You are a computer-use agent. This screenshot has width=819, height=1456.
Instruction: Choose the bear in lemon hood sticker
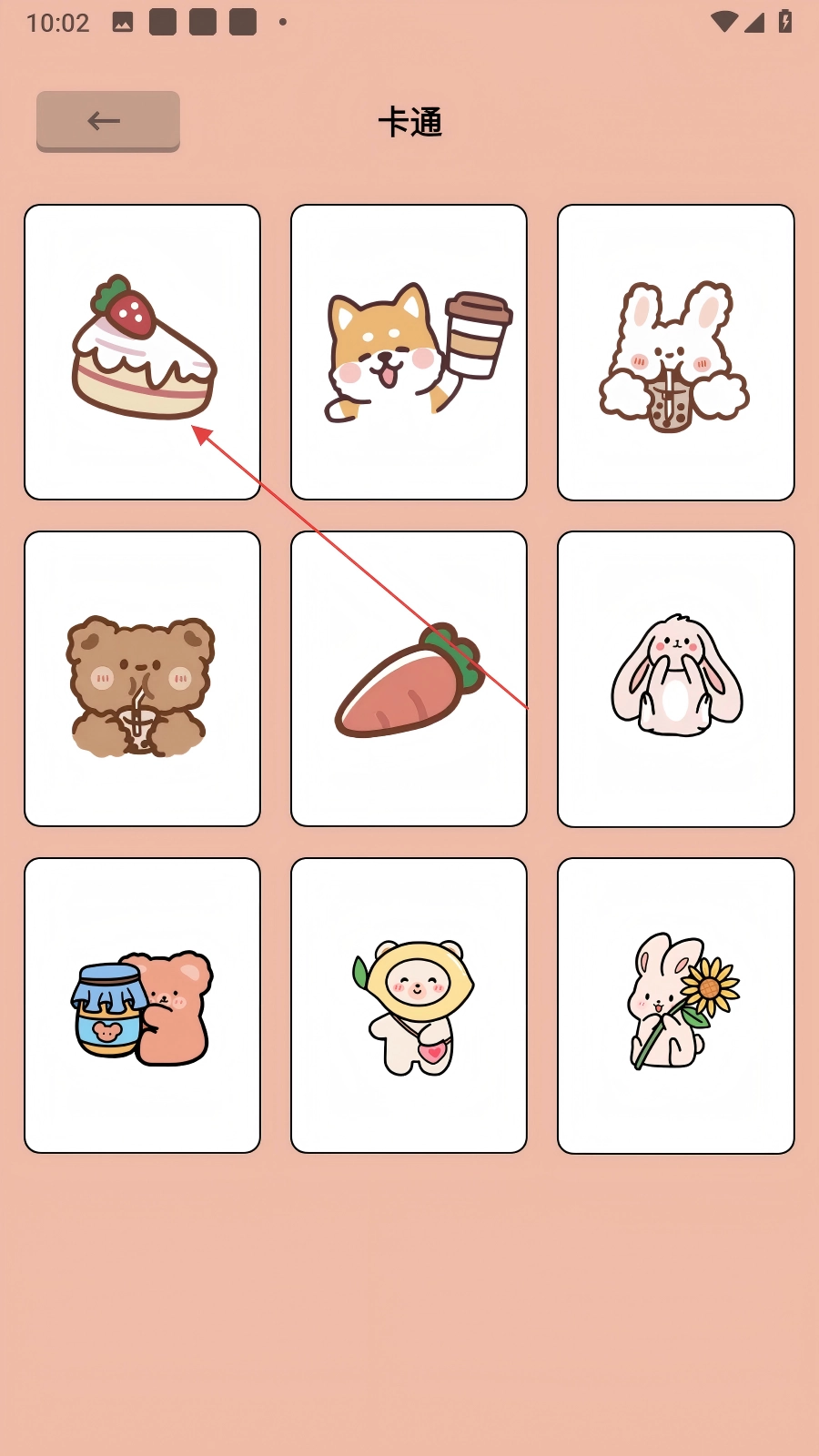pos(409,1006)
